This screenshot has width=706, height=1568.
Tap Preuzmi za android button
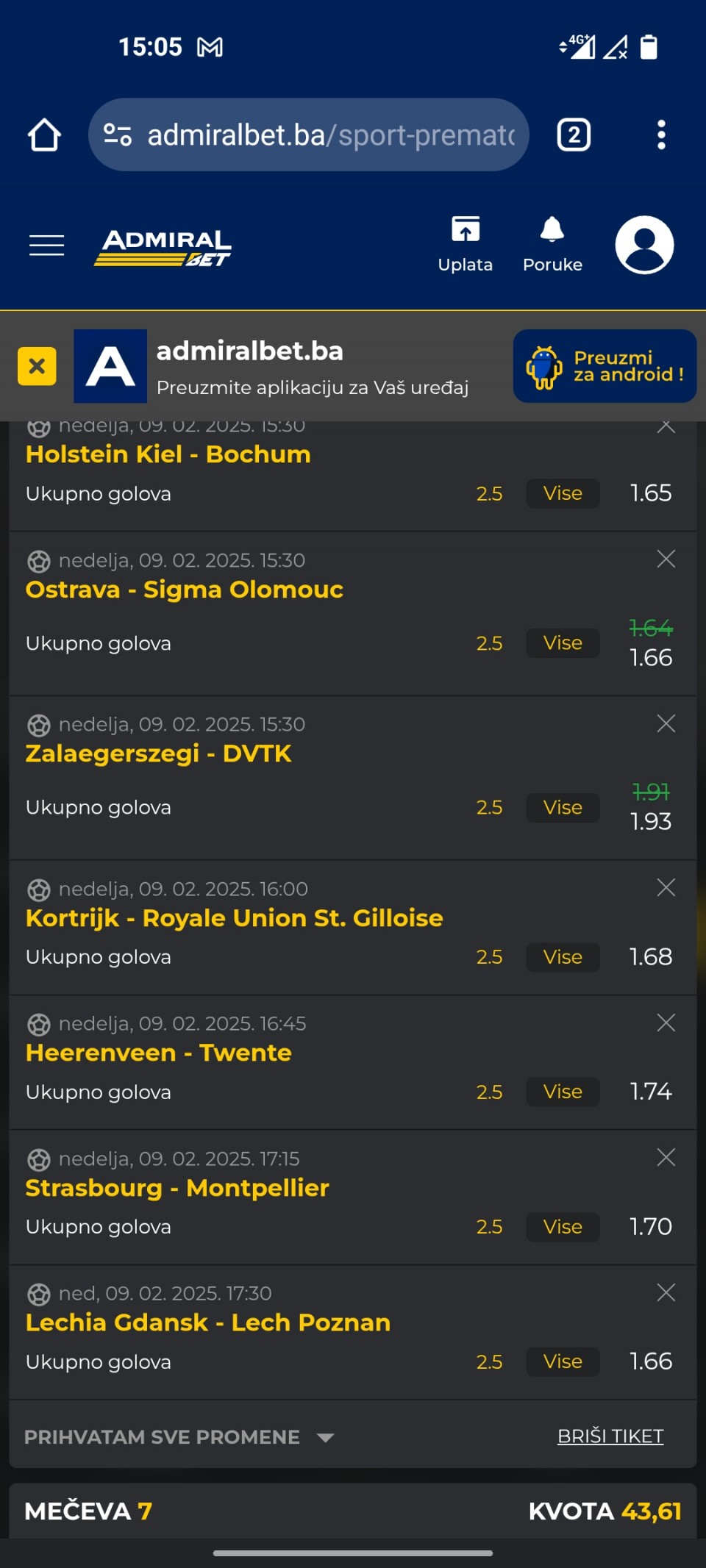pyautogui.click(x=605, y=366)
